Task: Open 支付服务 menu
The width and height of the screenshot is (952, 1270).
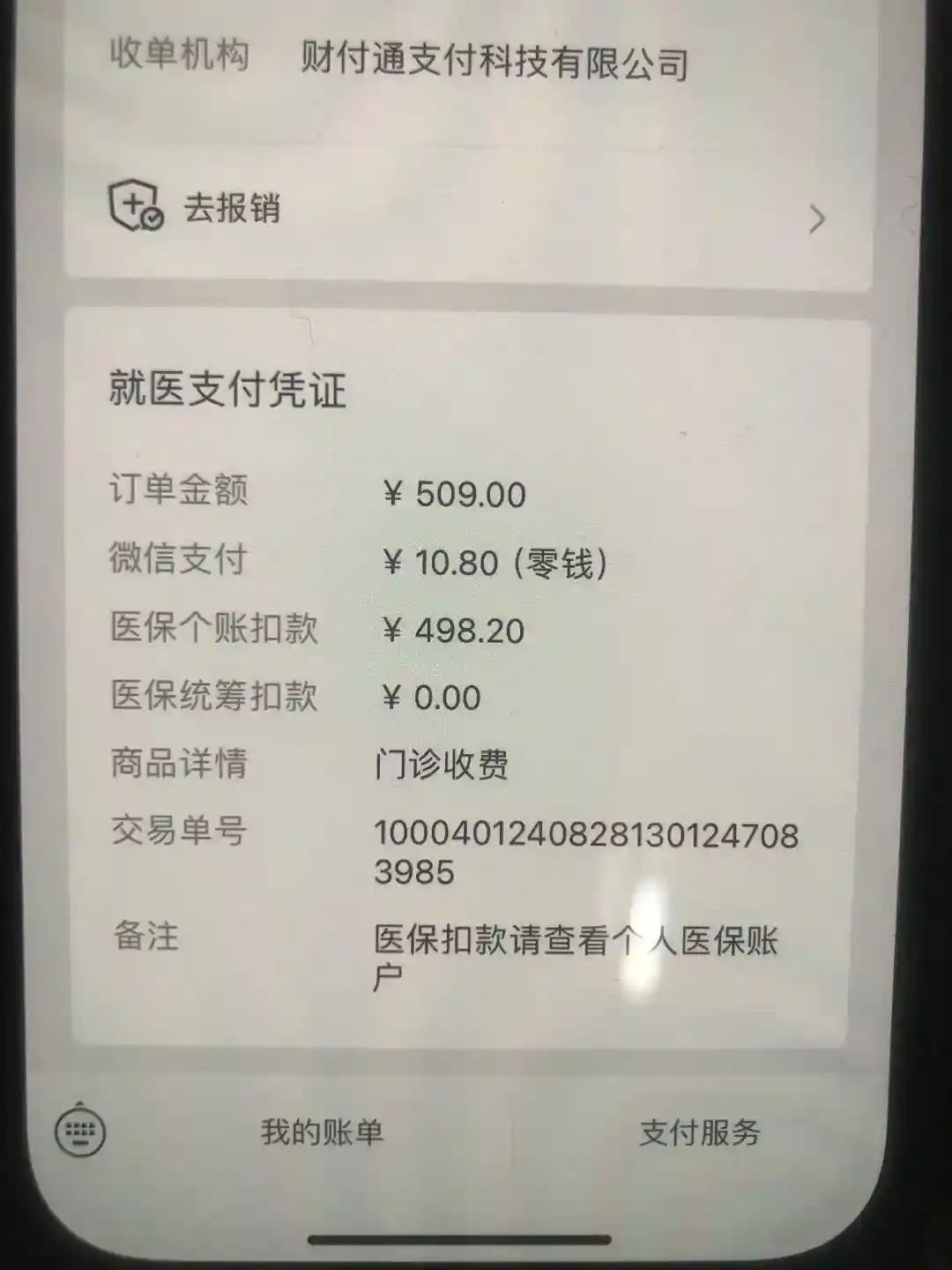Action: tap(700, 1132)
